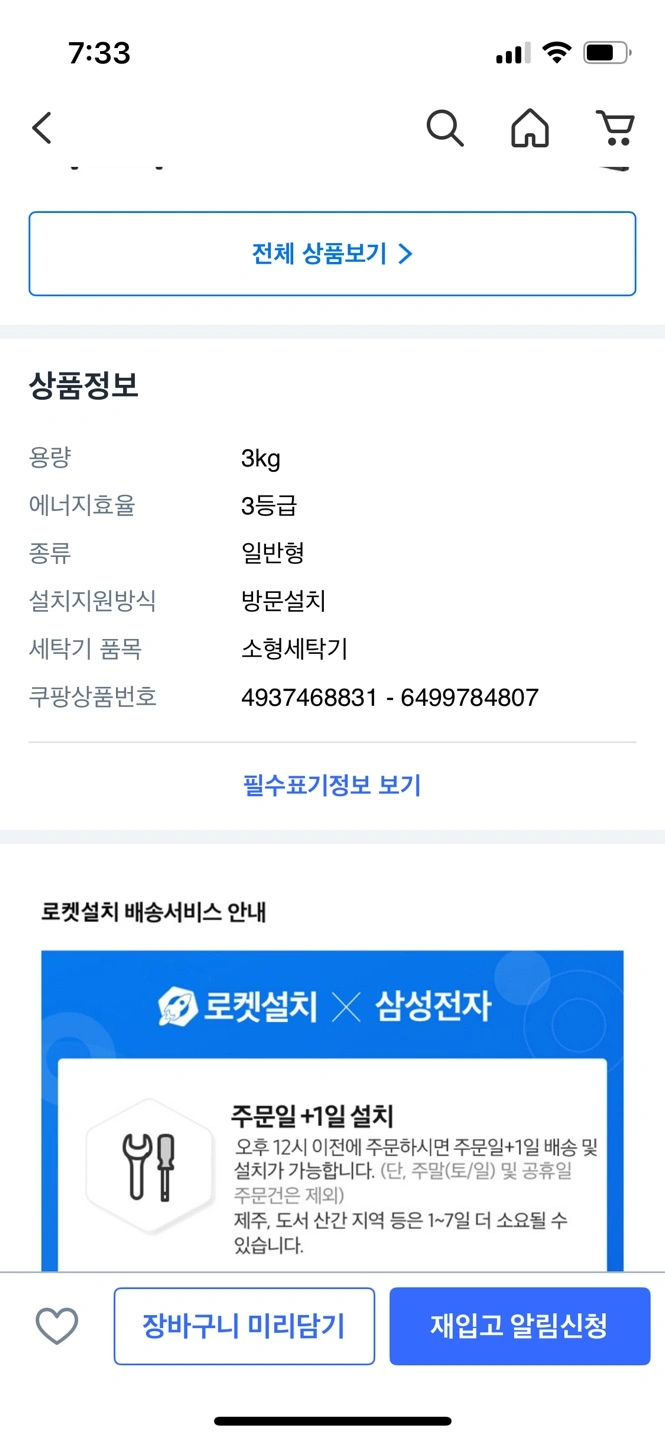Tap 전체 상품보기 button
Image resolution: width=665 pixels, height=1440 pixels.
pyautogui.click(x=332, y=254)
